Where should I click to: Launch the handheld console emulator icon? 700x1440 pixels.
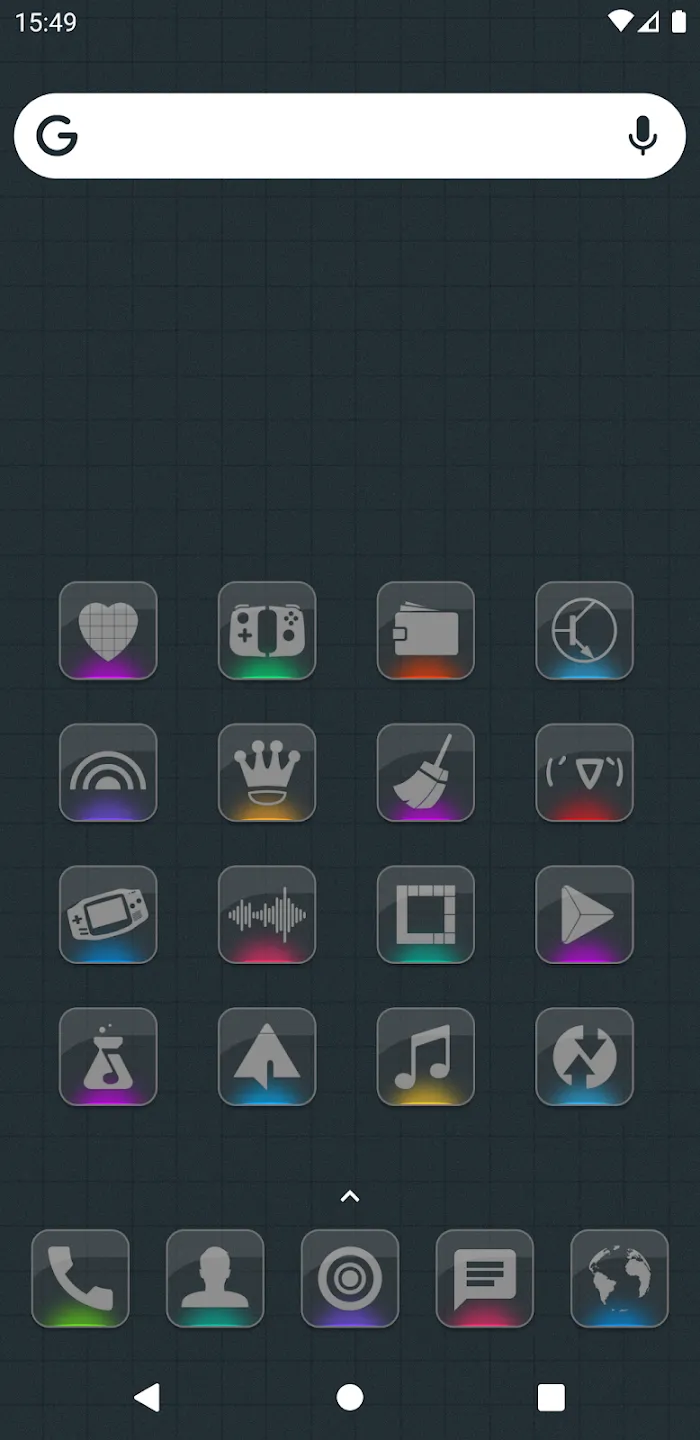pyautogui.click(x=108, y=914)
